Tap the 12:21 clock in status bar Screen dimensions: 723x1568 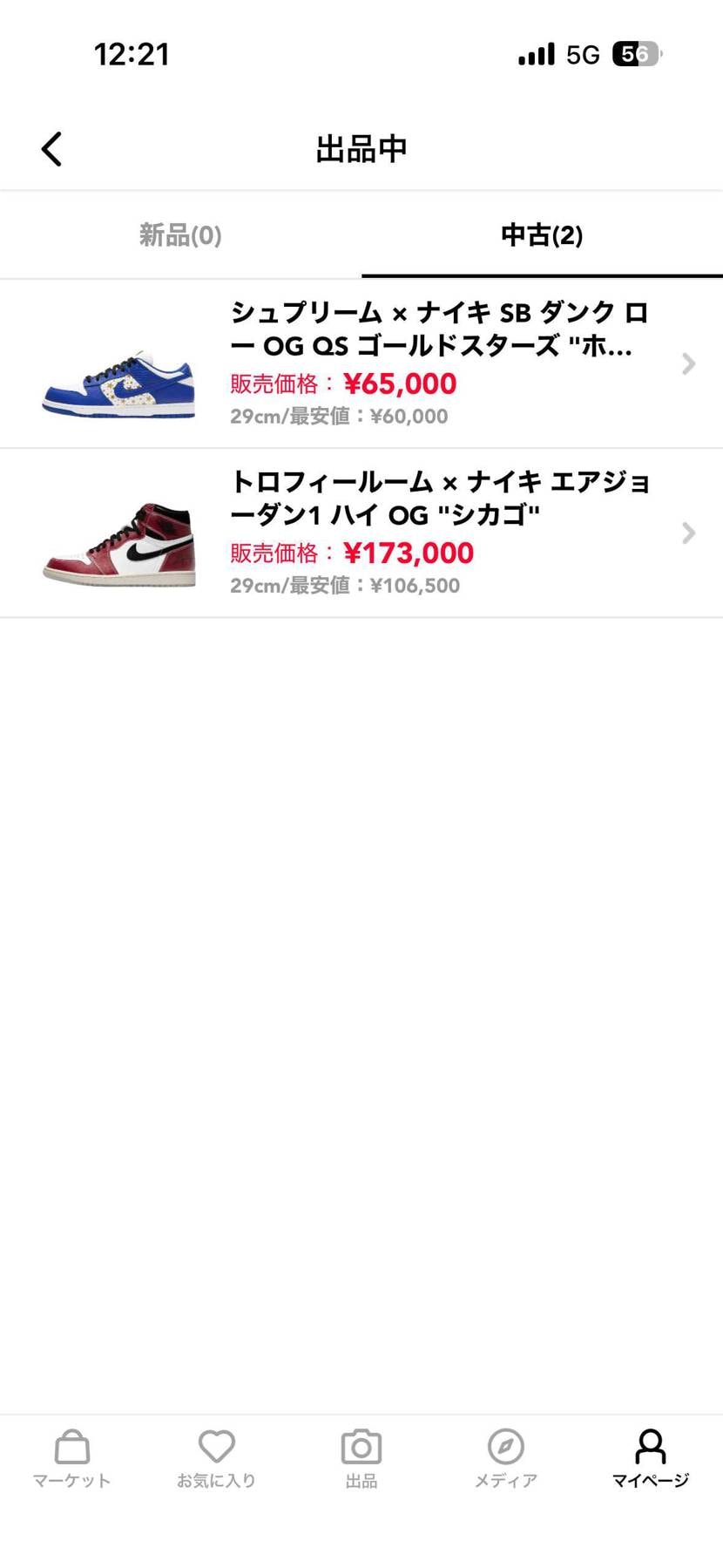pos(132,52)
